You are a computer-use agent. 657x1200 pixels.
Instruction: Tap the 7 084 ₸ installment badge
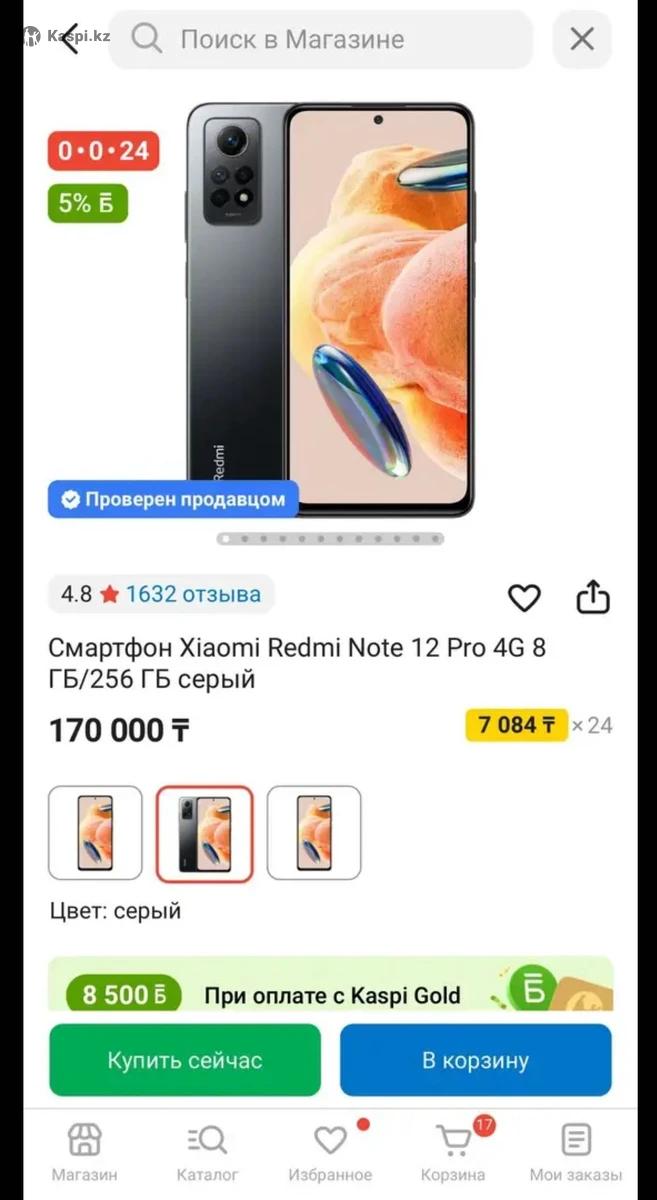(x=516, y=725)
